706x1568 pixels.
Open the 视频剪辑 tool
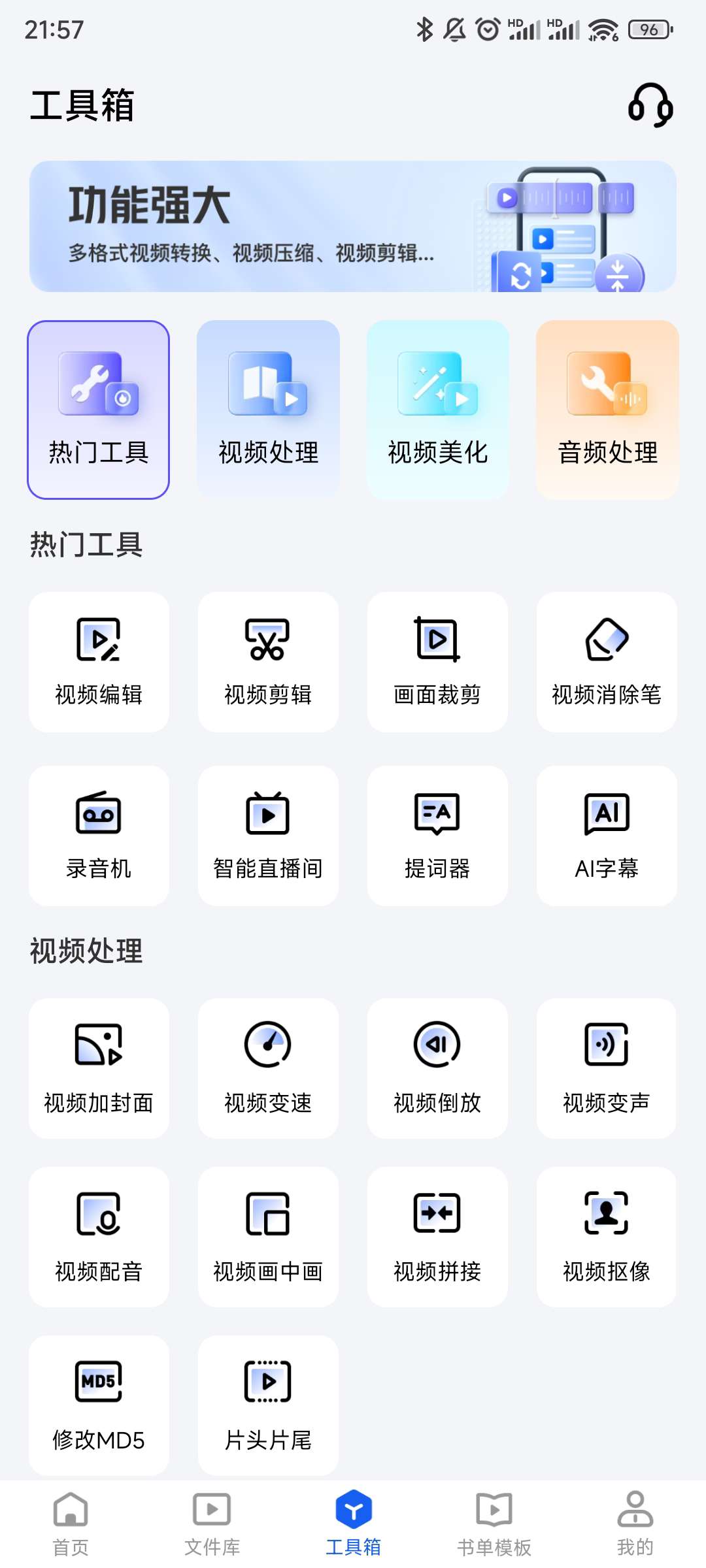point(268,662)
